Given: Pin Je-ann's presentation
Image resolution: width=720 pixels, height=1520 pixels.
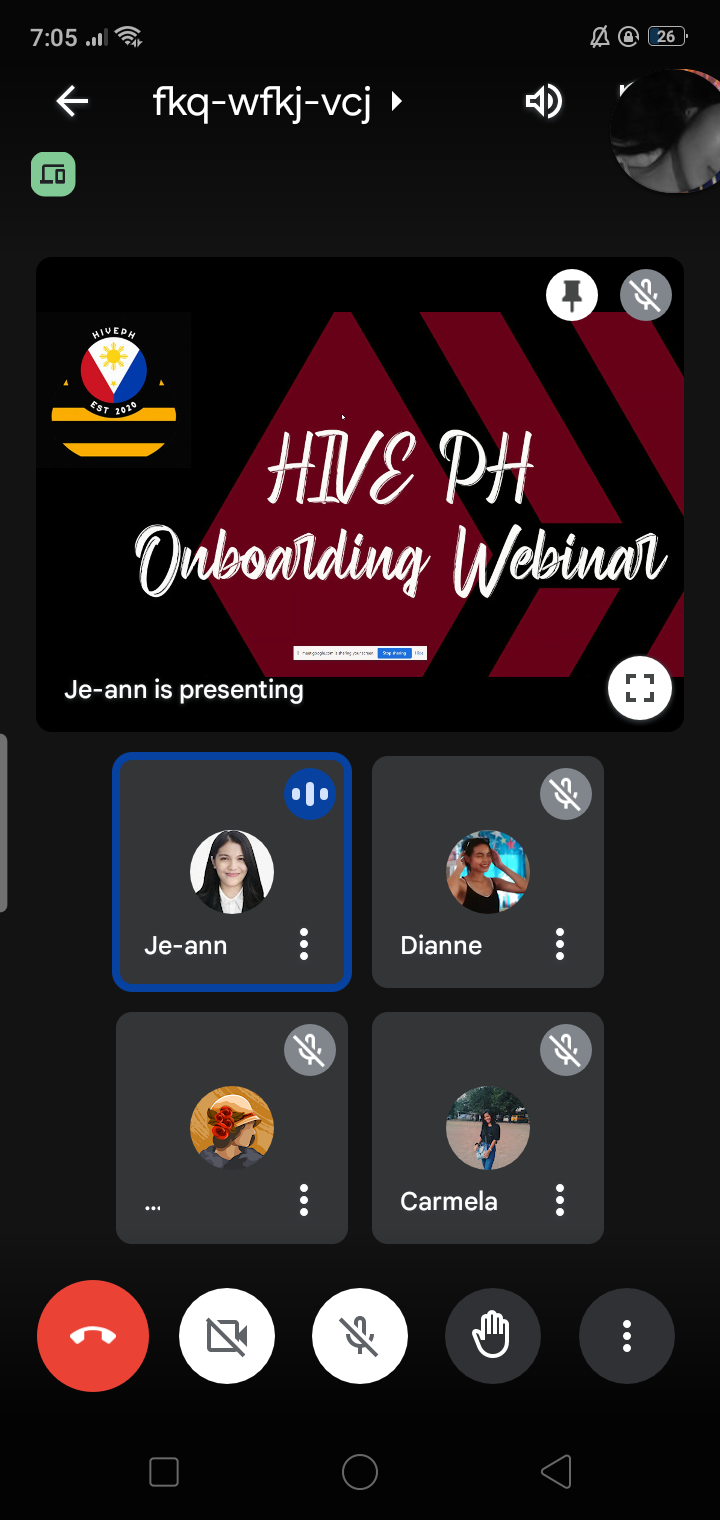Looking at the screenshot, I should pyautogui.click(x=572, y=296).
